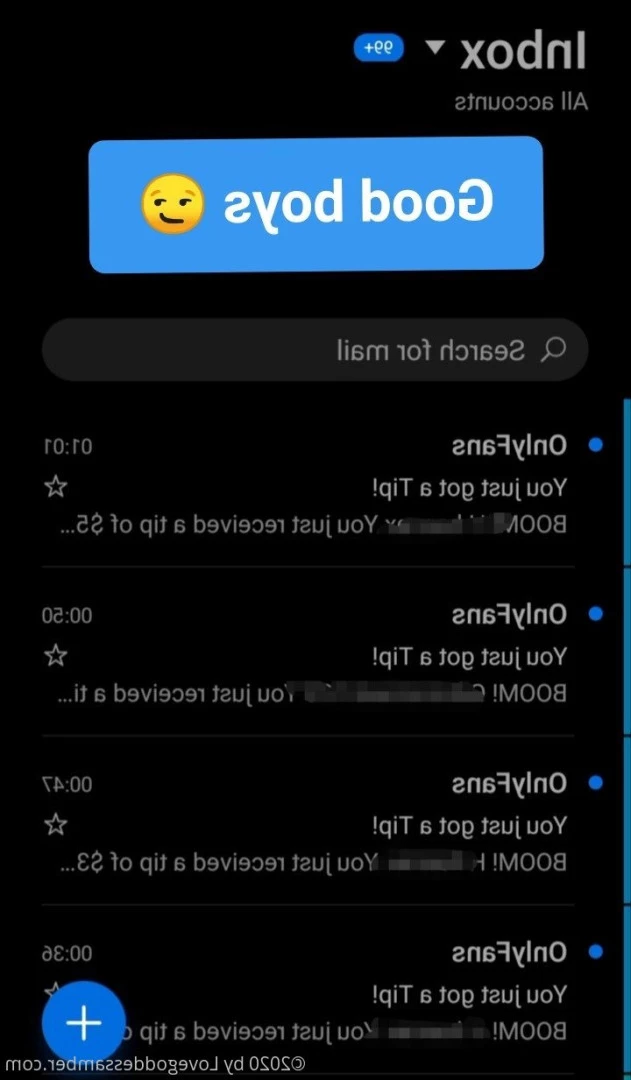
Task: Open the Search for mail field
Action: click(x=315, y=350)
